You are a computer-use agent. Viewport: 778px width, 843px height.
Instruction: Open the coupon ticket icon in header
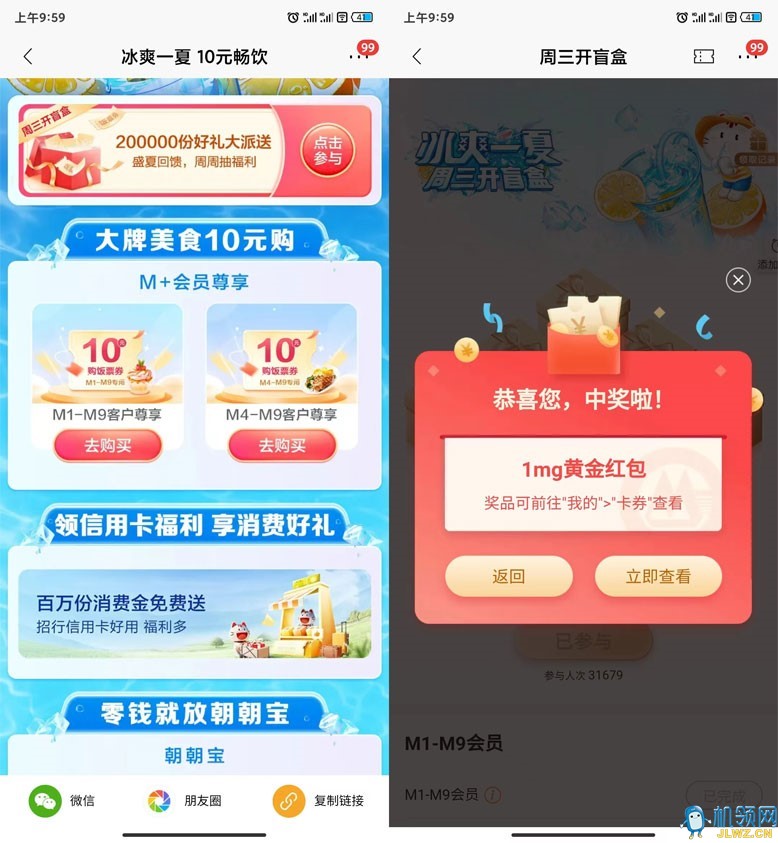pyautogui.click(x=703, y=57)
